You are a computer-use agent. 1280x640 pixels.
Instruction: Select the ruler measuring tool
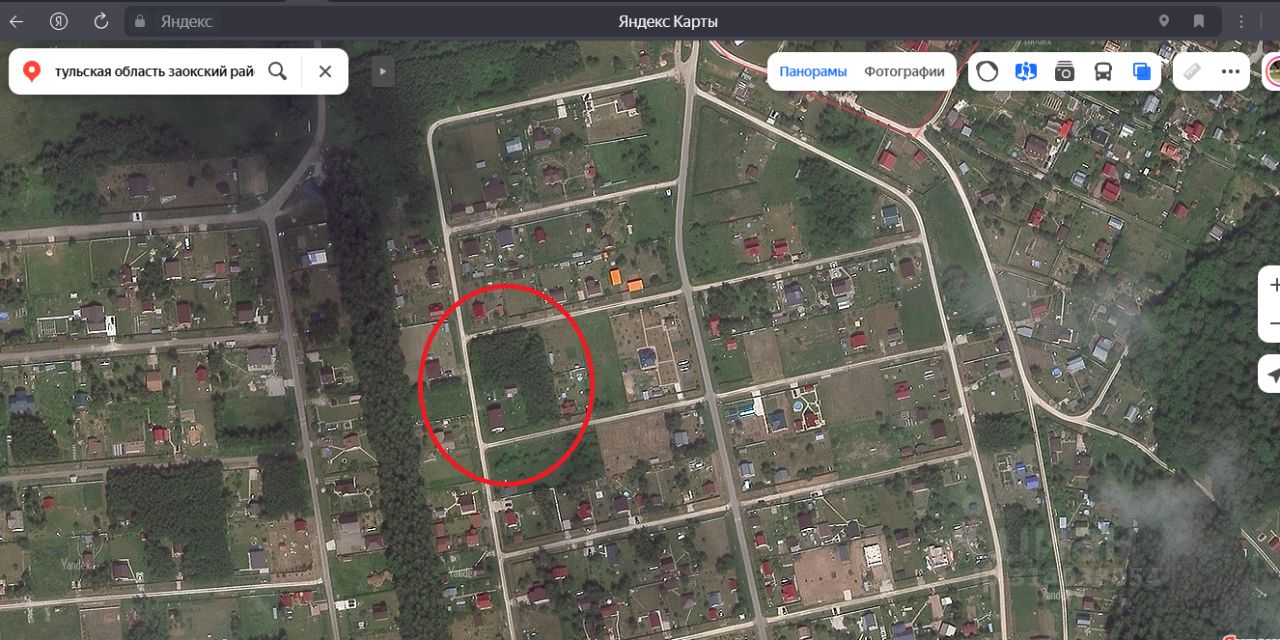pyautogui.click(x=1192, y=71)
